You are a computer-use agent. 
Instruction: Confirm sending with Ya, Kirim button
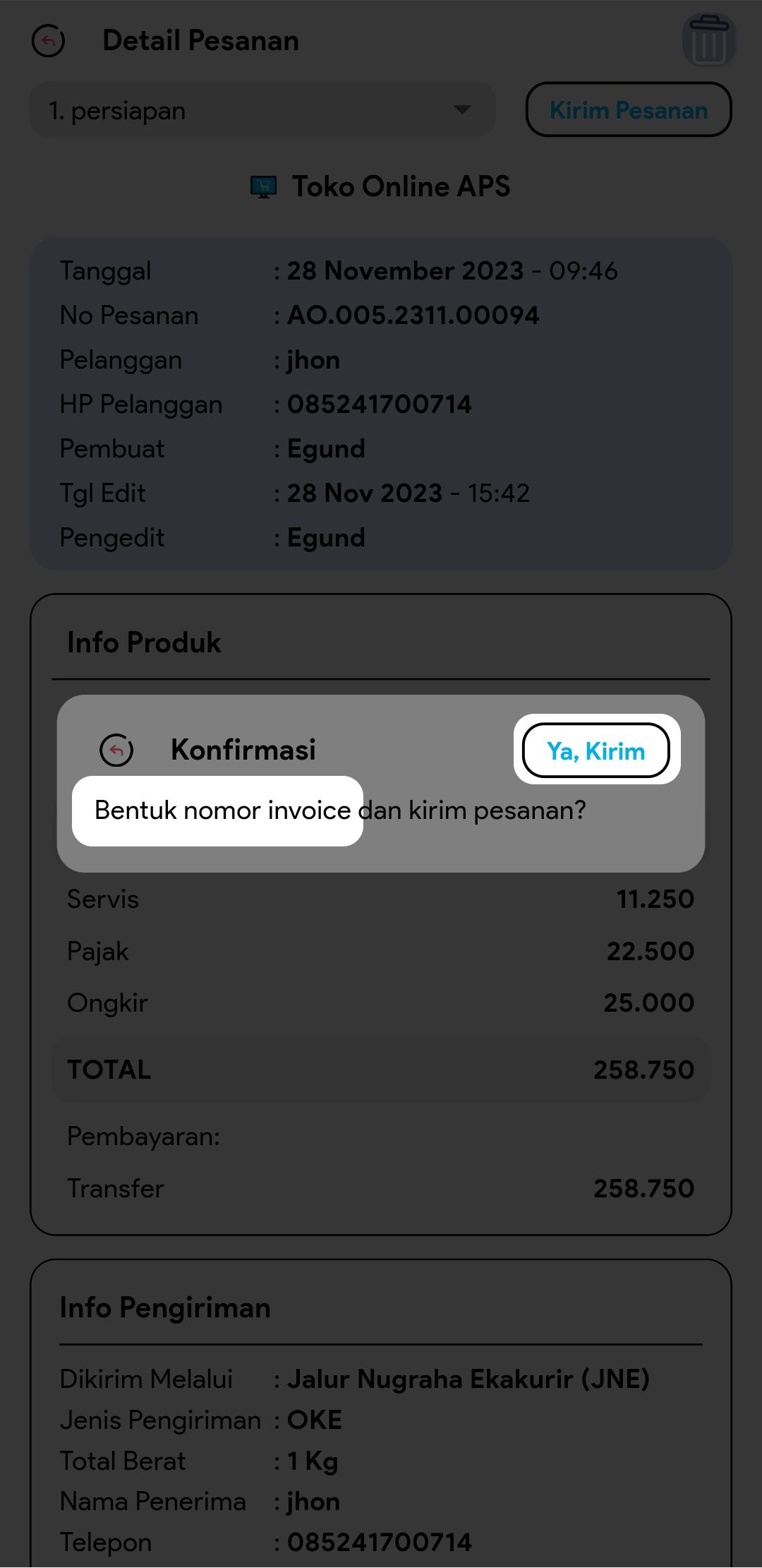click(595, 750)
